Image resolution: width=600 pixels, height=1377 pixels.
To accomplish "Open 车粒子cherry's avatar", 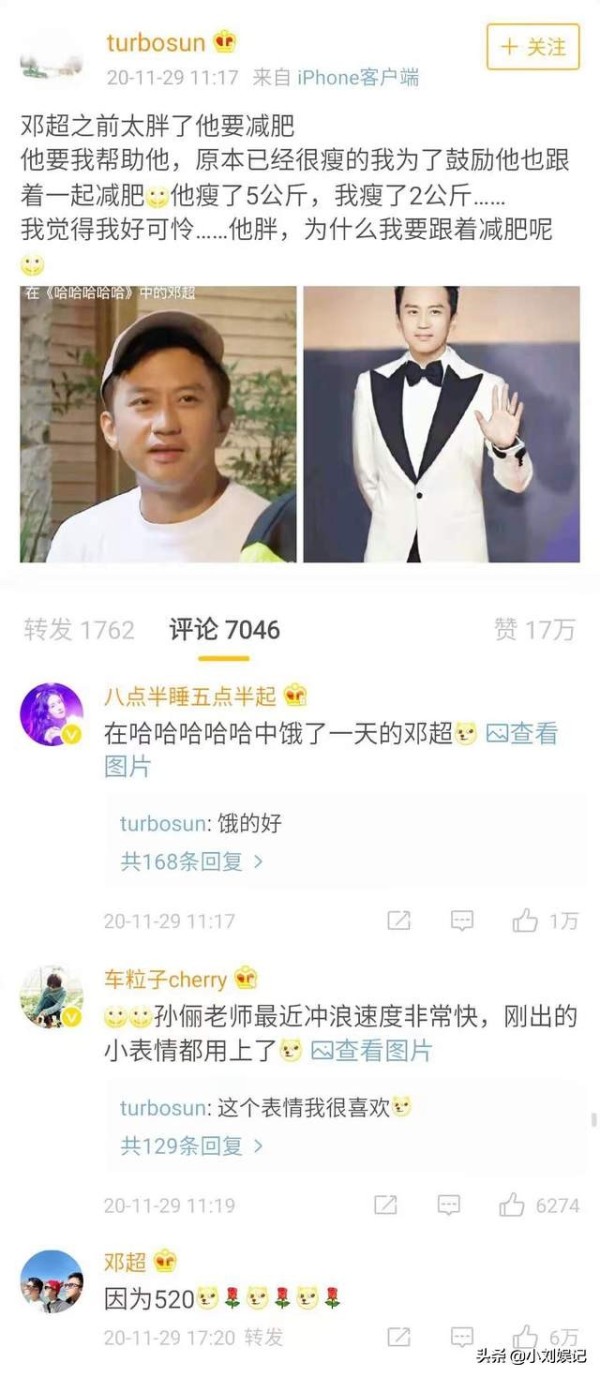I will (51, 996).
